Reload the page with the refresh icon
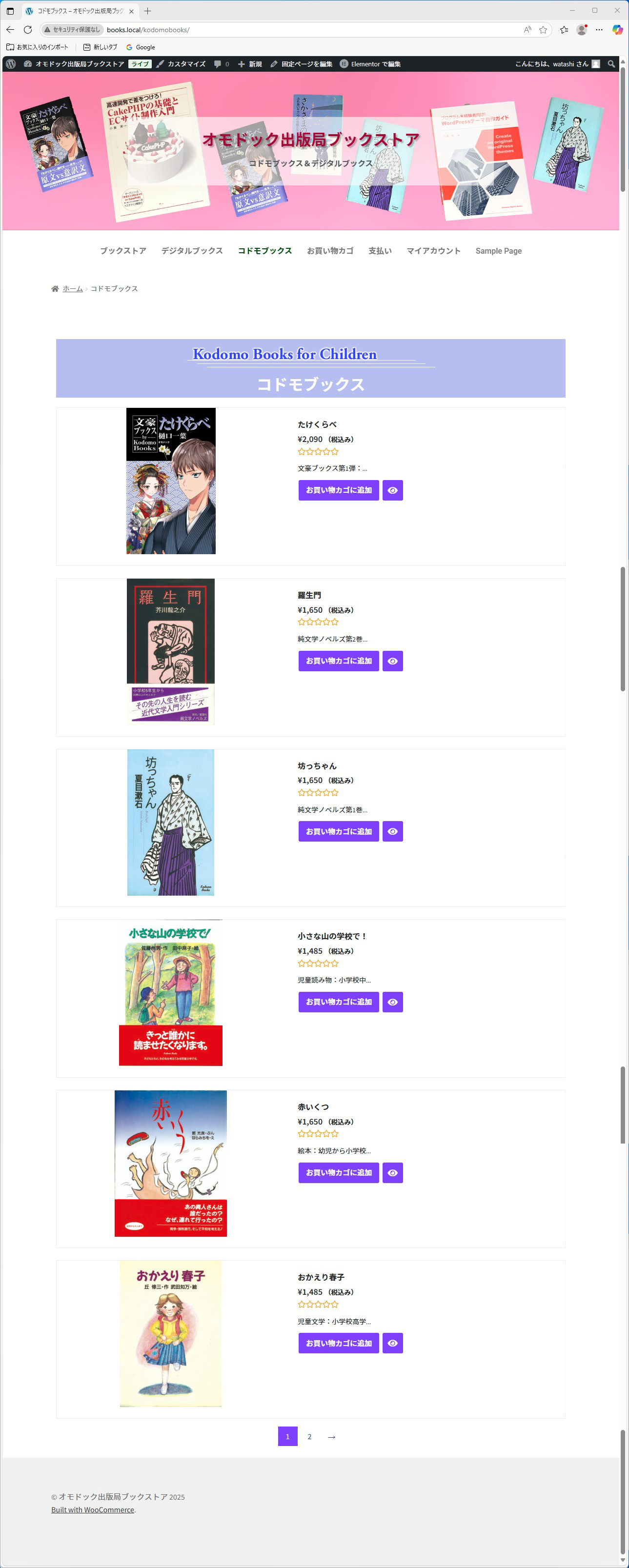Screen dimensions: 629x1568 tap(27, 30)
